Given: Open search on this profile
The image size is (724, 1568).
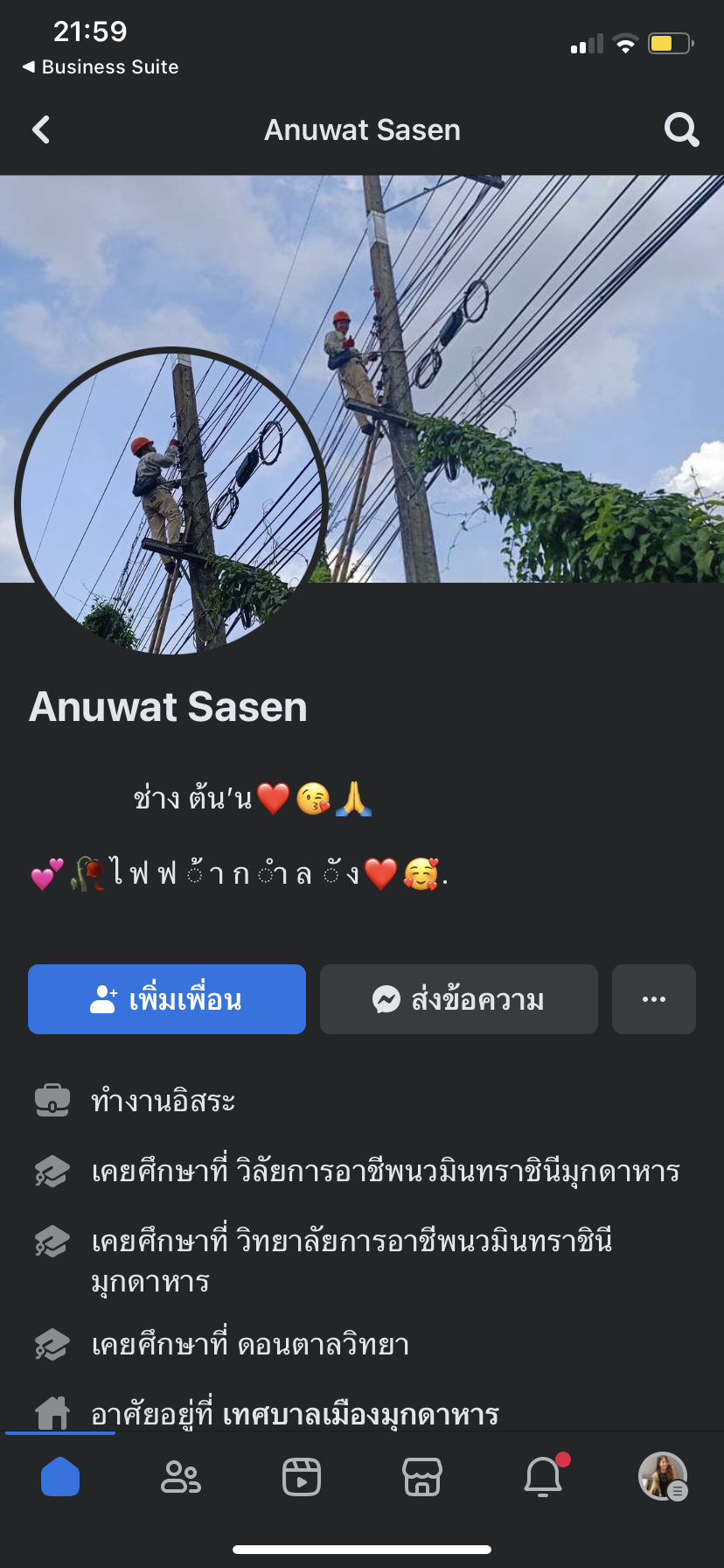Looking at the screenshot, I should [681, 130].
